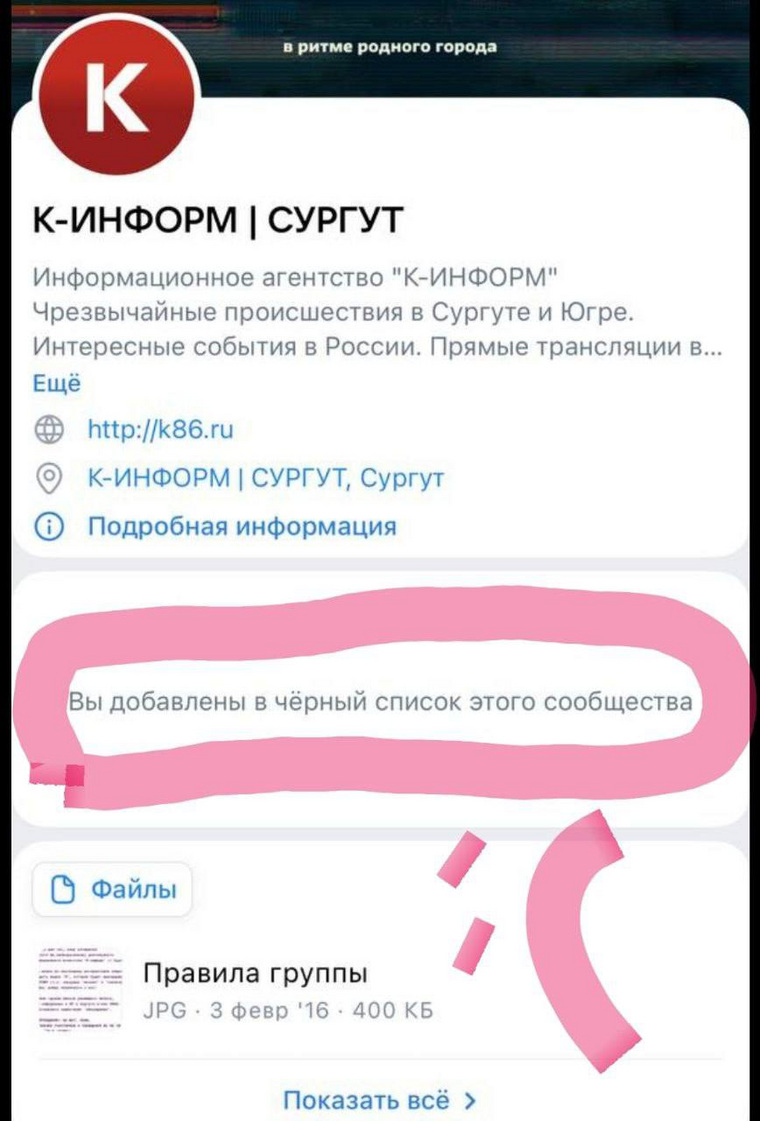
Task: Open the community's red K avatar
Action: 115,103
